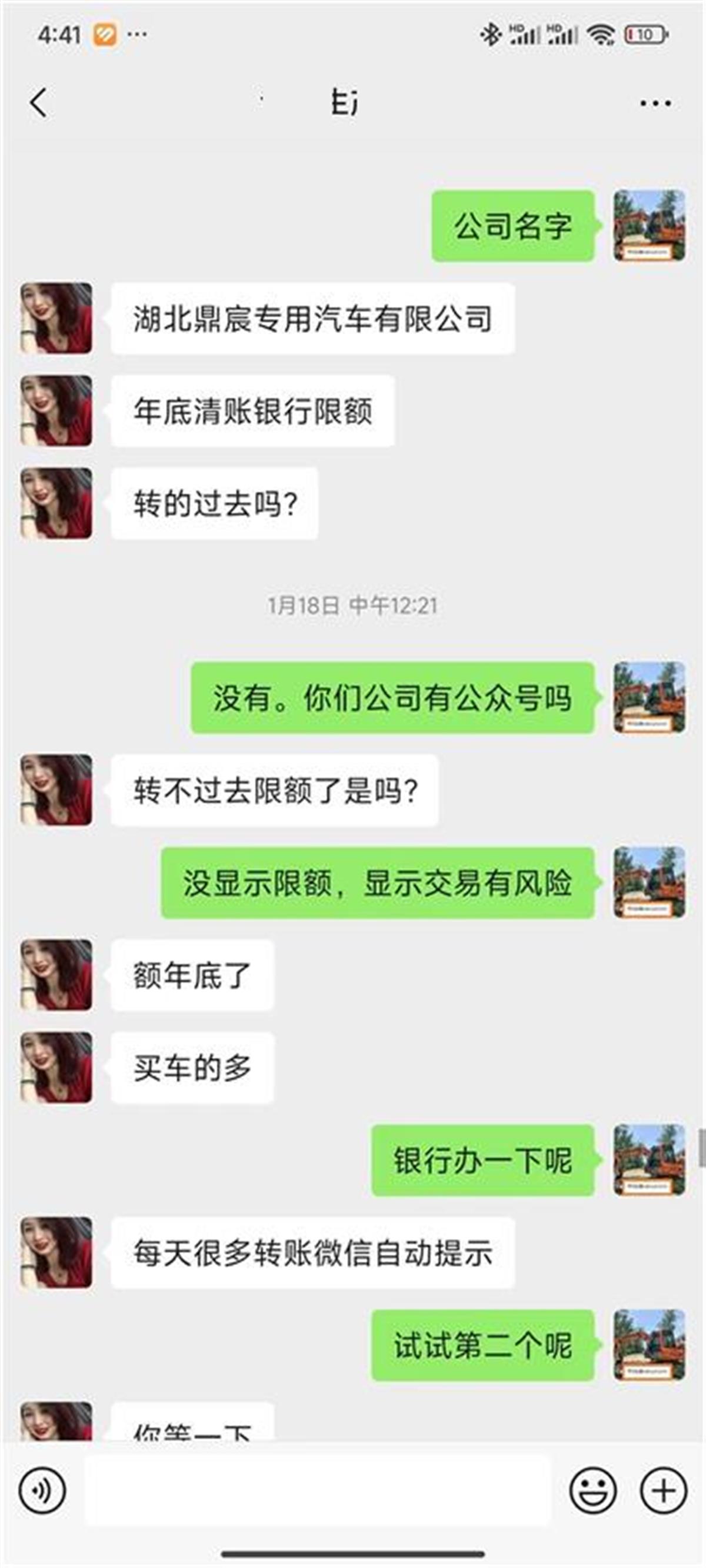Open the plus attachments menu
Screen dimensions: 706x1568
(x=664, y=1490)
